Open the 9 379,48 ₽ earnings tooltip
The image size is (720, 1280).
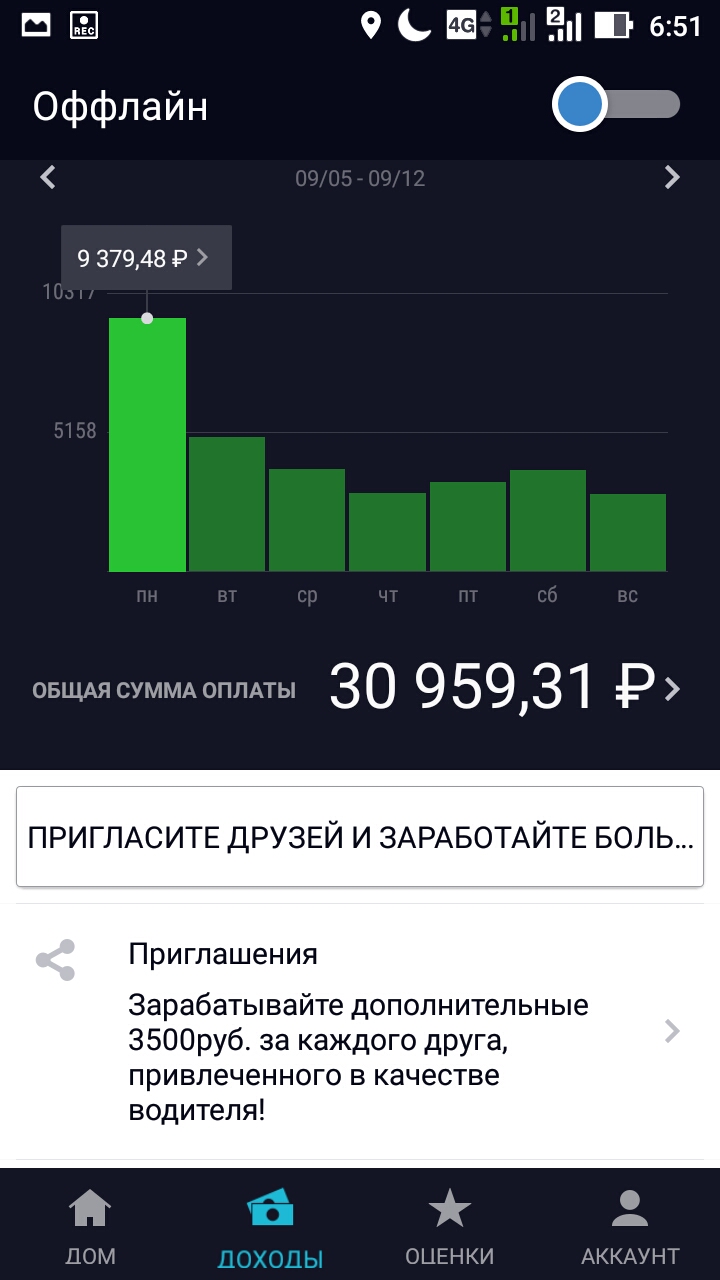(x=146, y=258)
